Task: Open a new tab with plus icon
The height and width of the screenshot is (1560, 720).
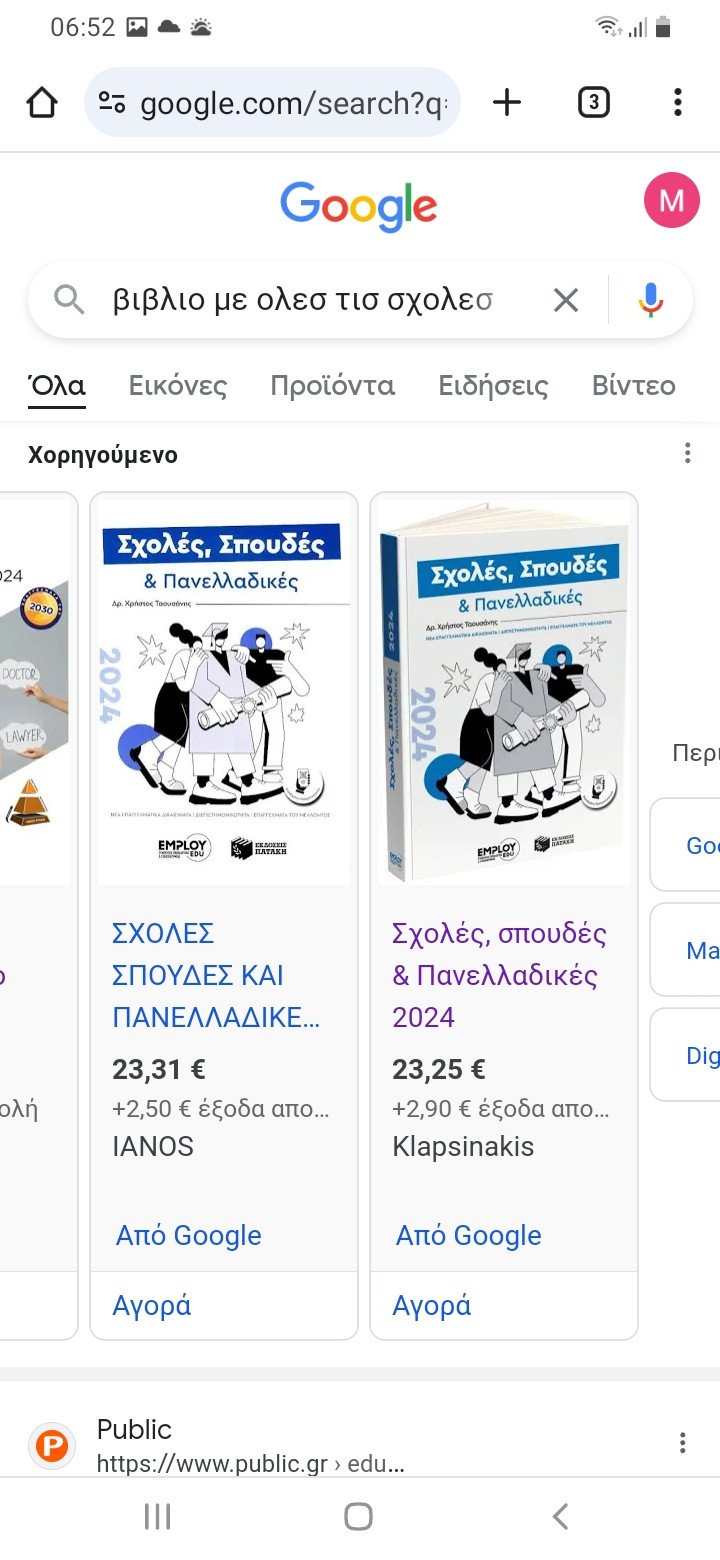Action: [507, 102]
